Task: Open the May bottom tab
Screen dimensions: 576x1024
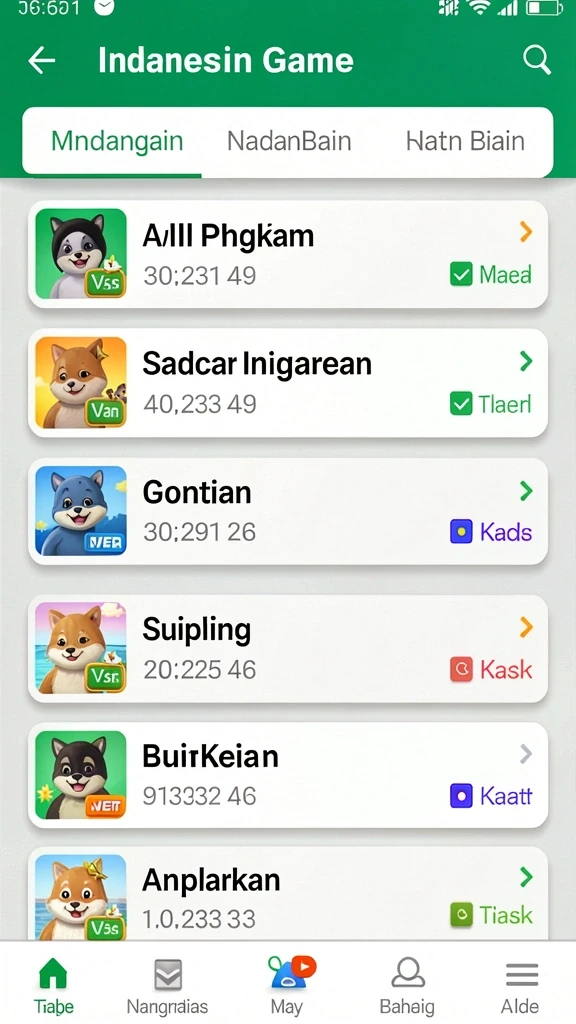Action: 287,986
